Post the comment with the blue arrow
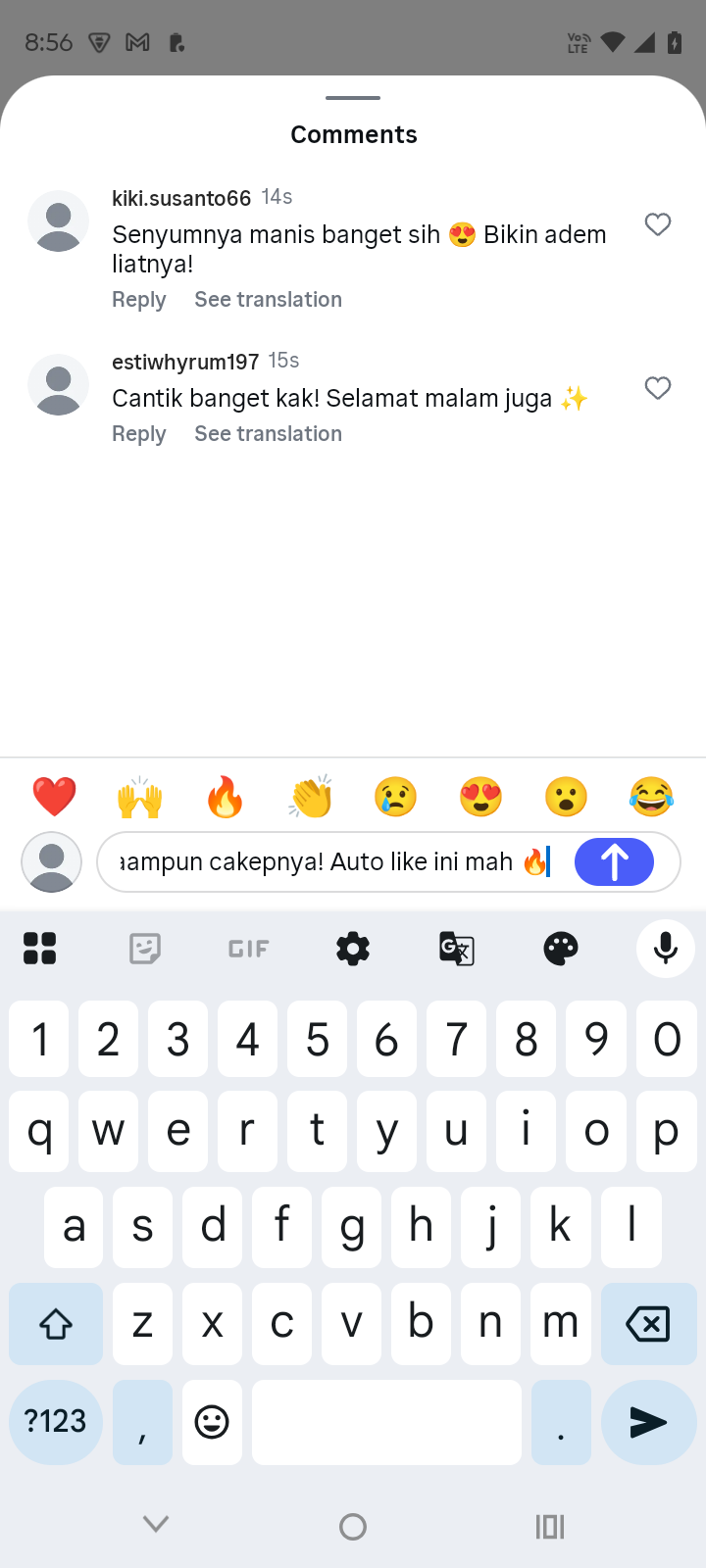Image resolution: width=706 pixels, height=1568 pixels. pyautogui.click(x=614, y=862)
